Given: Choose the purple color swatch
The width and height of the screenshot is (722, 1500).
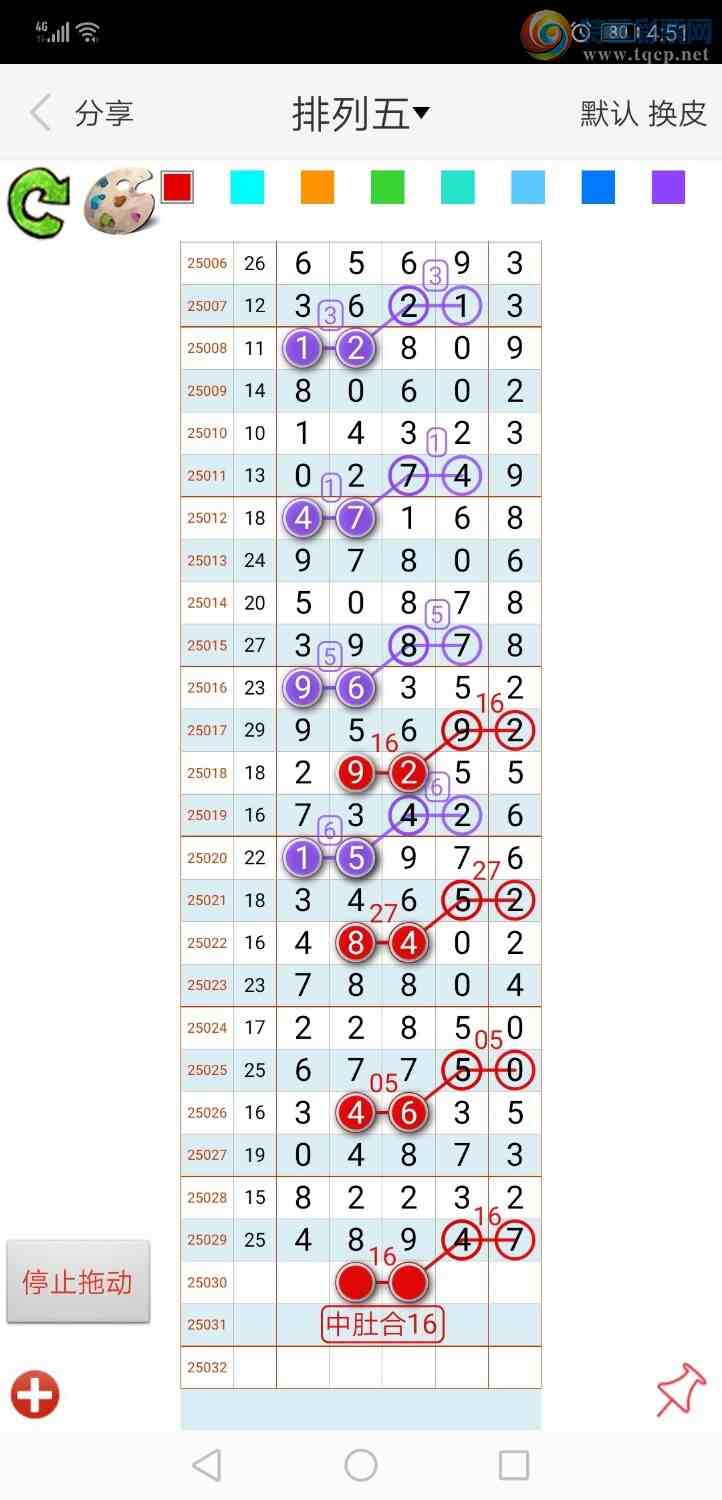Looking at the screenshot, I should pyautogui.click(x=668, y=187).
